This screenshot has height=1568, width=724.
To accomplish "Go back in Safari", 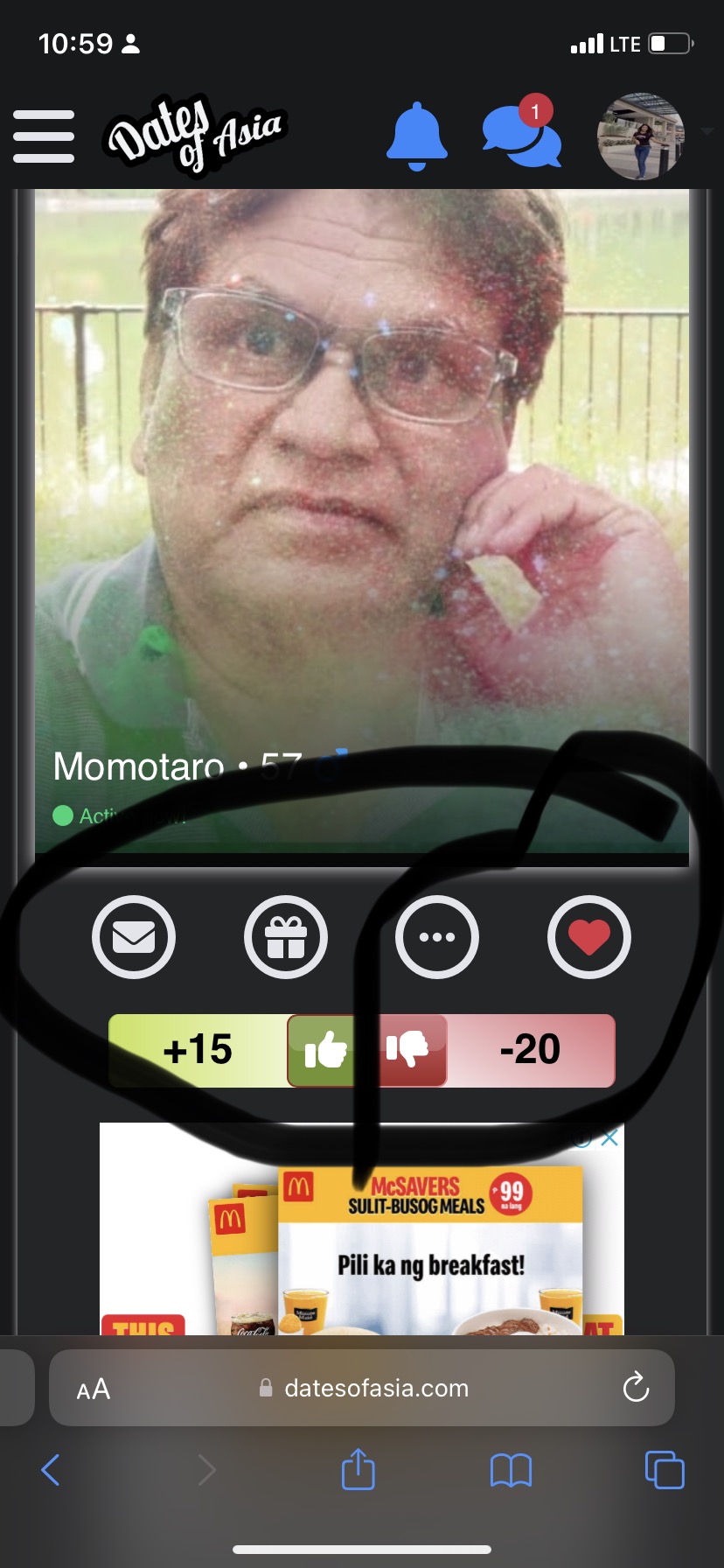I will (x=51, y=1470).
